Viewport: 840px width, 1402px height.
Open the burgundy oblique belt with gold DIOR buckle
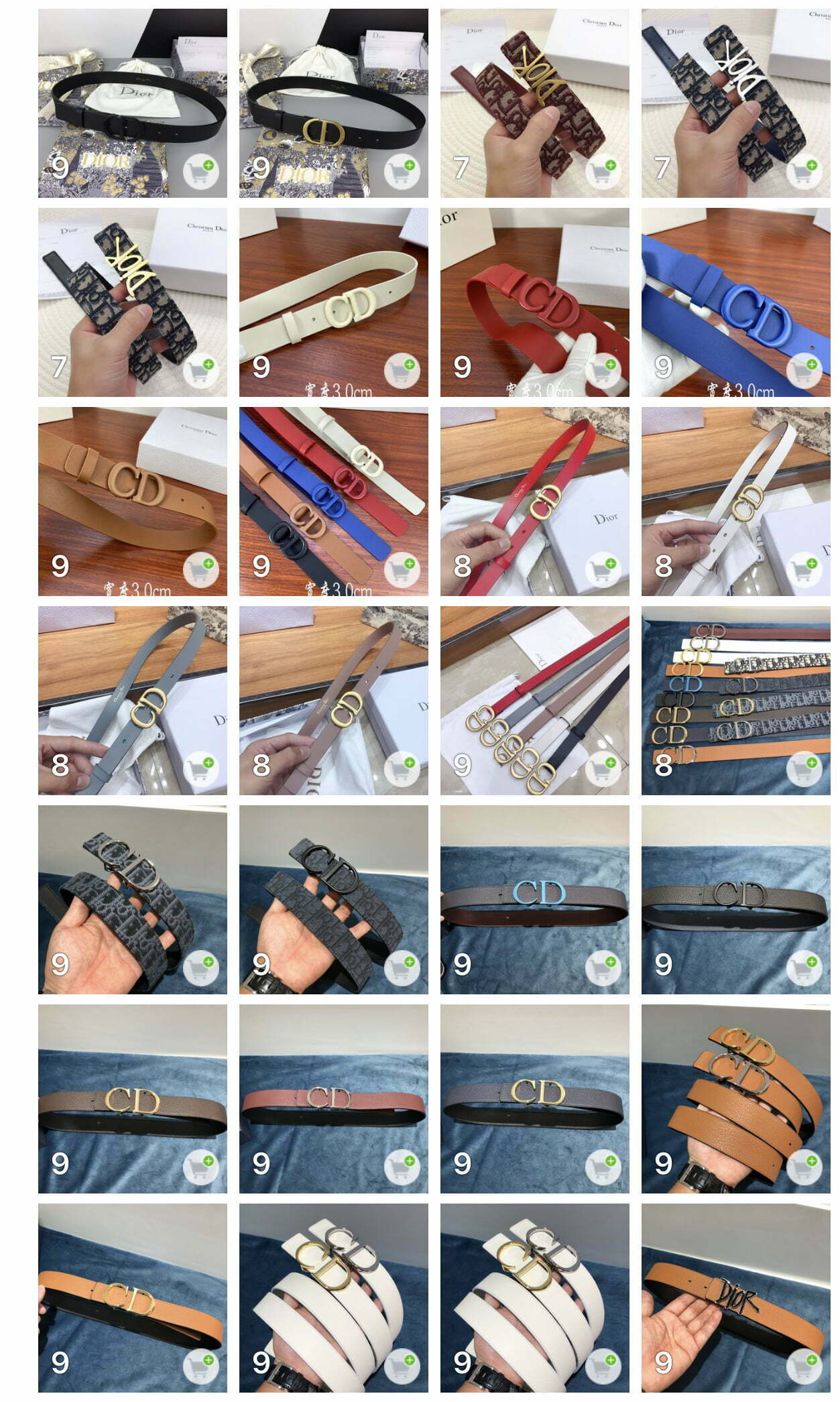[x=534, y=103]
